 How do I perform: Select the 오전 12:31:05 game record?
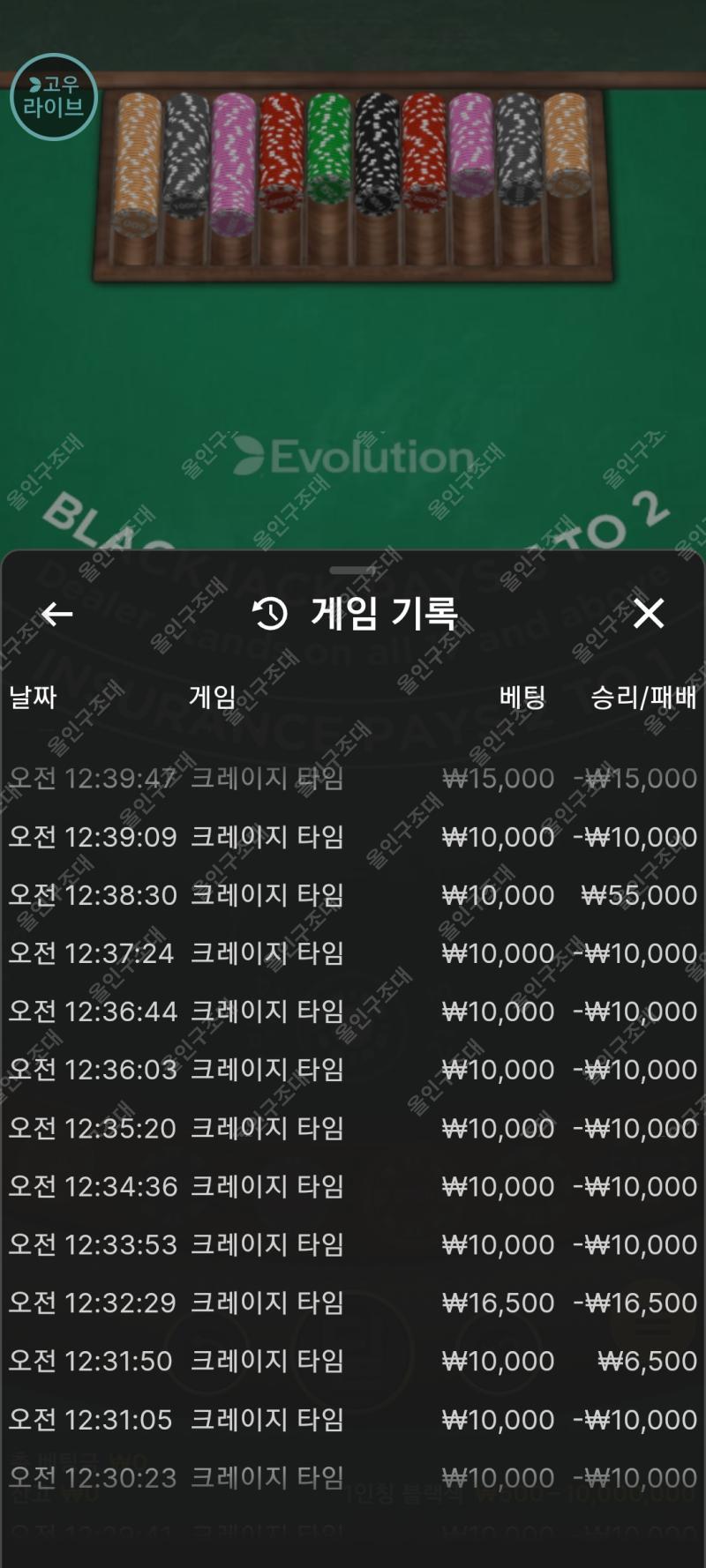coord(353,1419)
